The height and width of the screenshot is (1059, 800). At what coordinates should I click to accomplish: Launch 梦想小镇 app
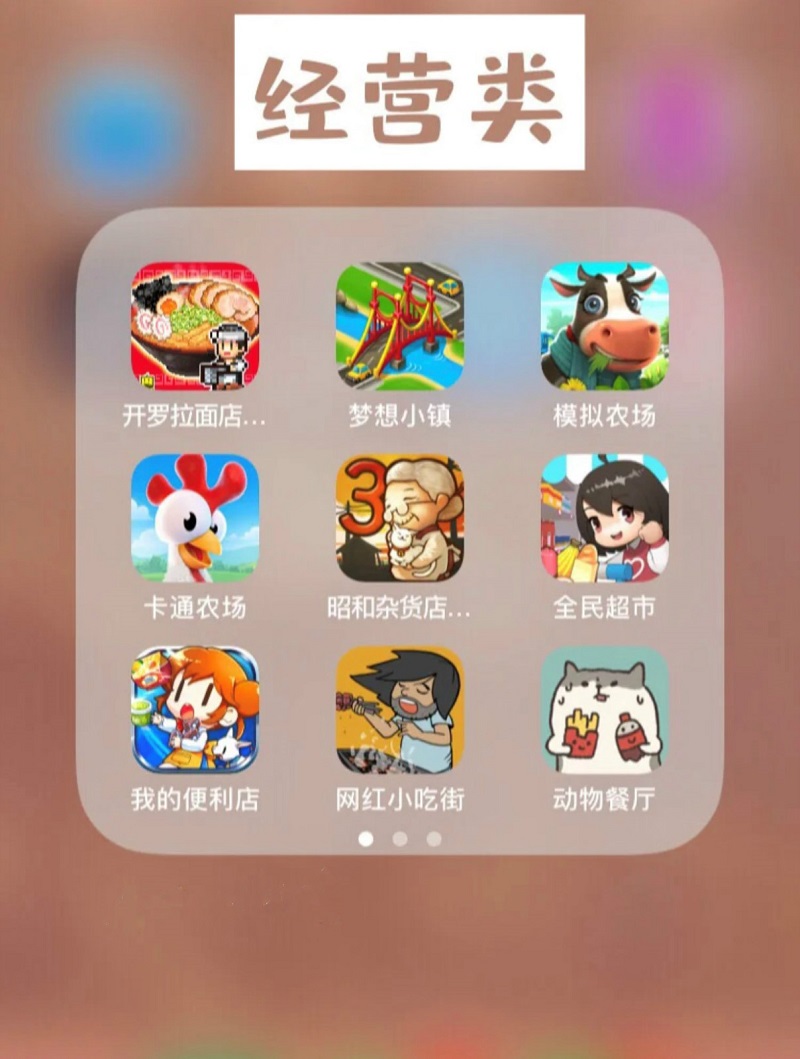click(400, 326)
